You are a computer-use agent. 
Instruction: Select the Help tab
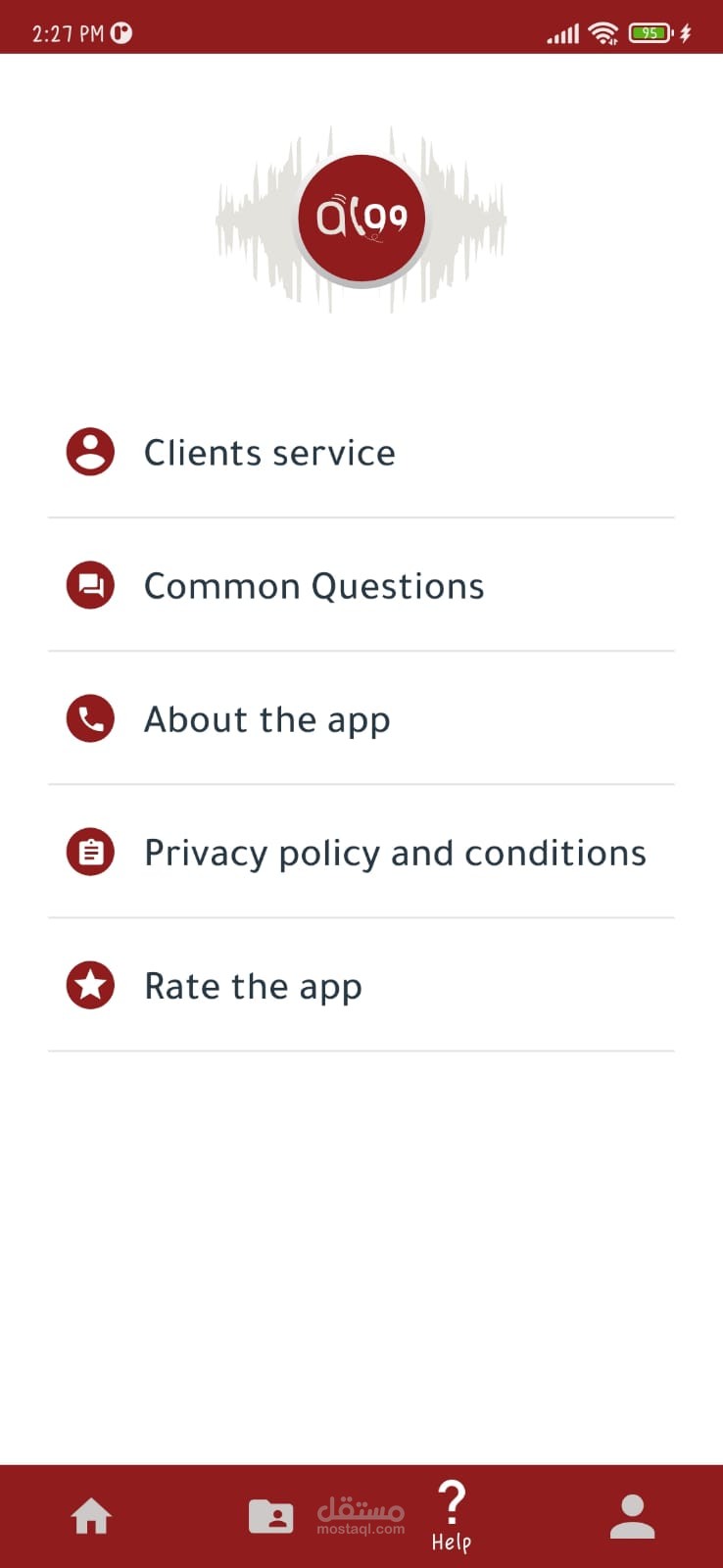452,1516
